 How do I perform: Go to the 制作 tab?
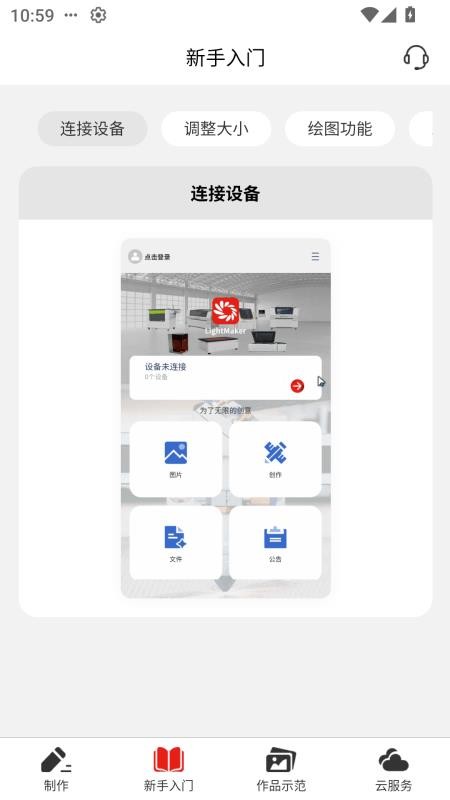coord(56,769)
